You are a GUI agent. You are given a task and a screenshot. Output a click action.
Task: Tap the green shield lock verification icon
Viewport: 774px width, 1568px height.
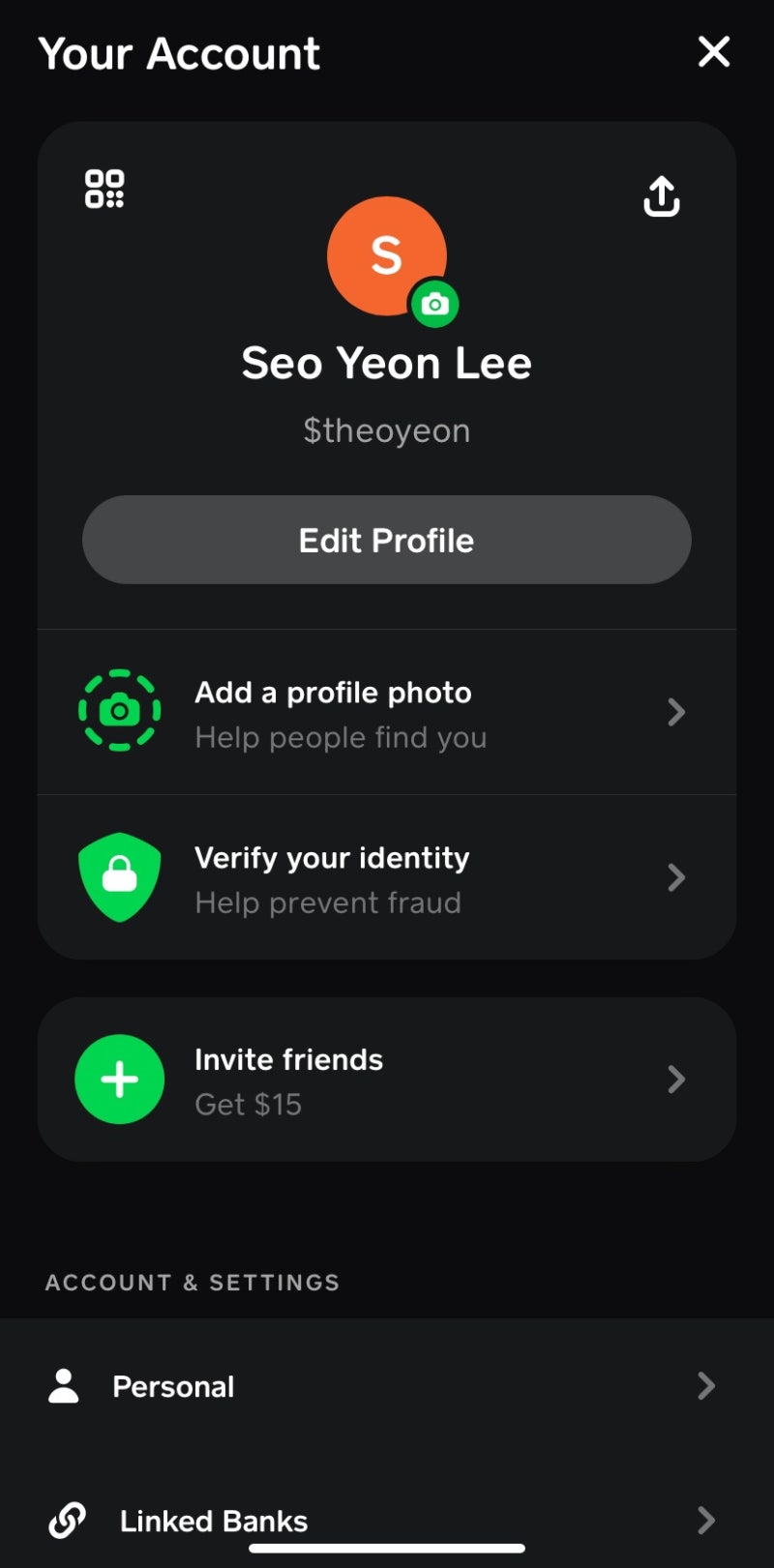[119, 876]
